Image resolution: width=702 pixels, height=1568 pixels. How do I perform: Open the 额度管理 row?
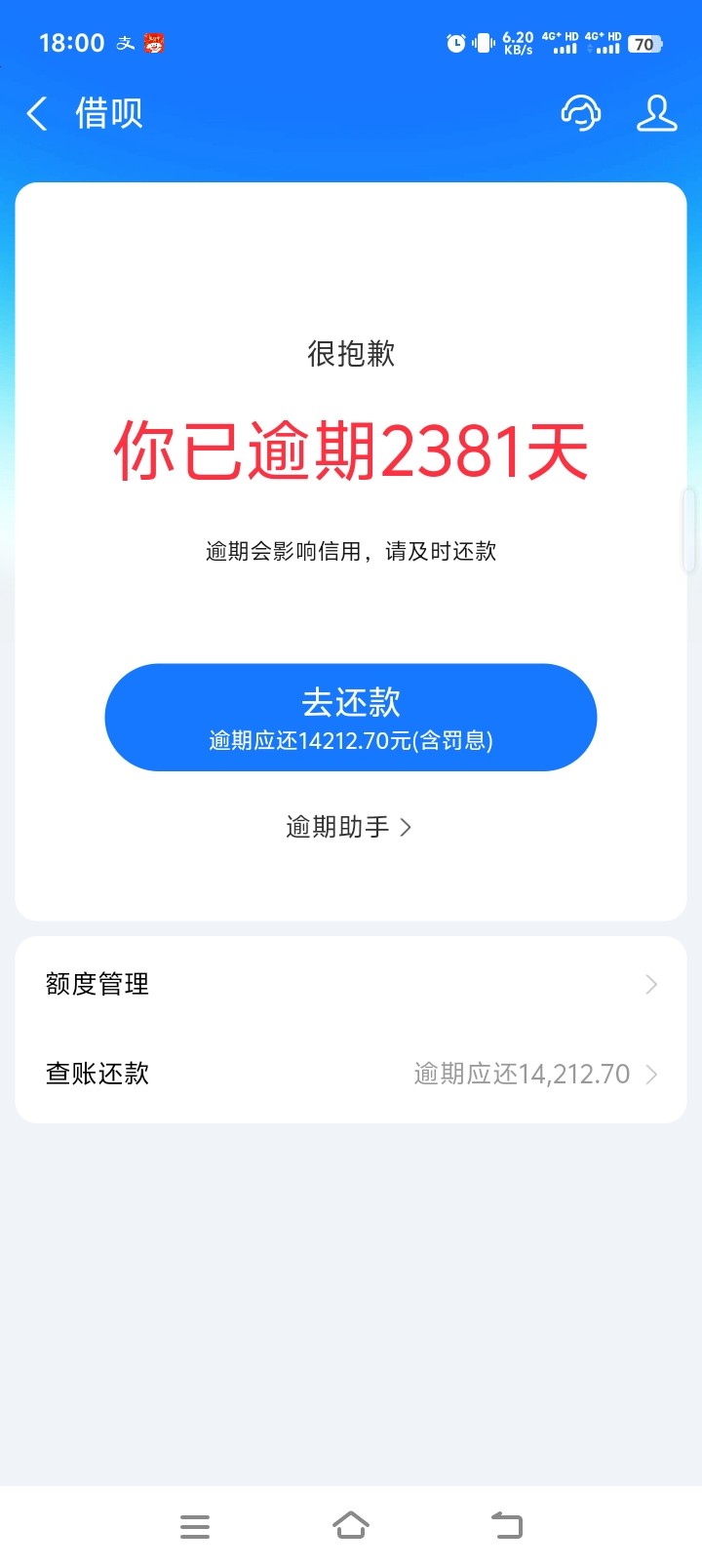pyautogui.click(x=351, y=984)
